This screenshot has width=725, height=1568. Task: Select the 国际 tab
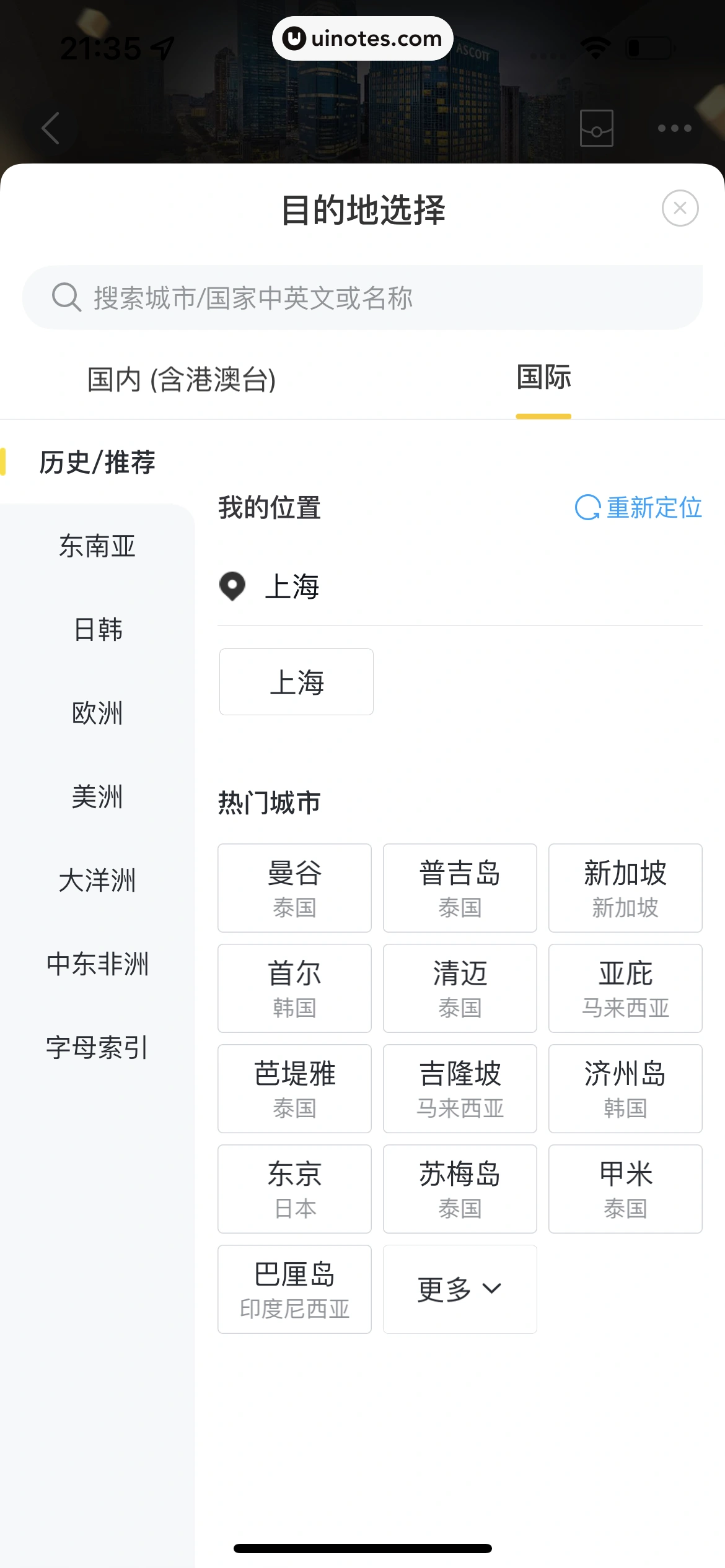click(543, 378)
